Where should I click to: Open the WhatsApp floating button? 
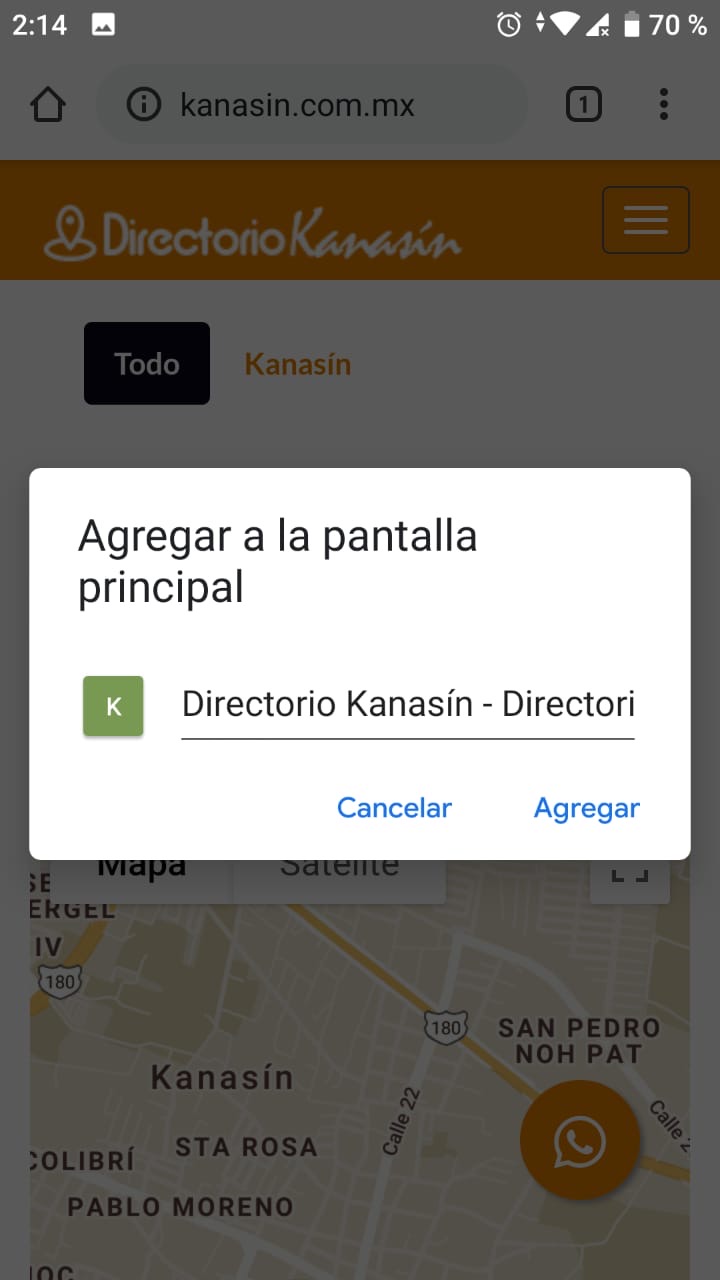pos(579,1140)
